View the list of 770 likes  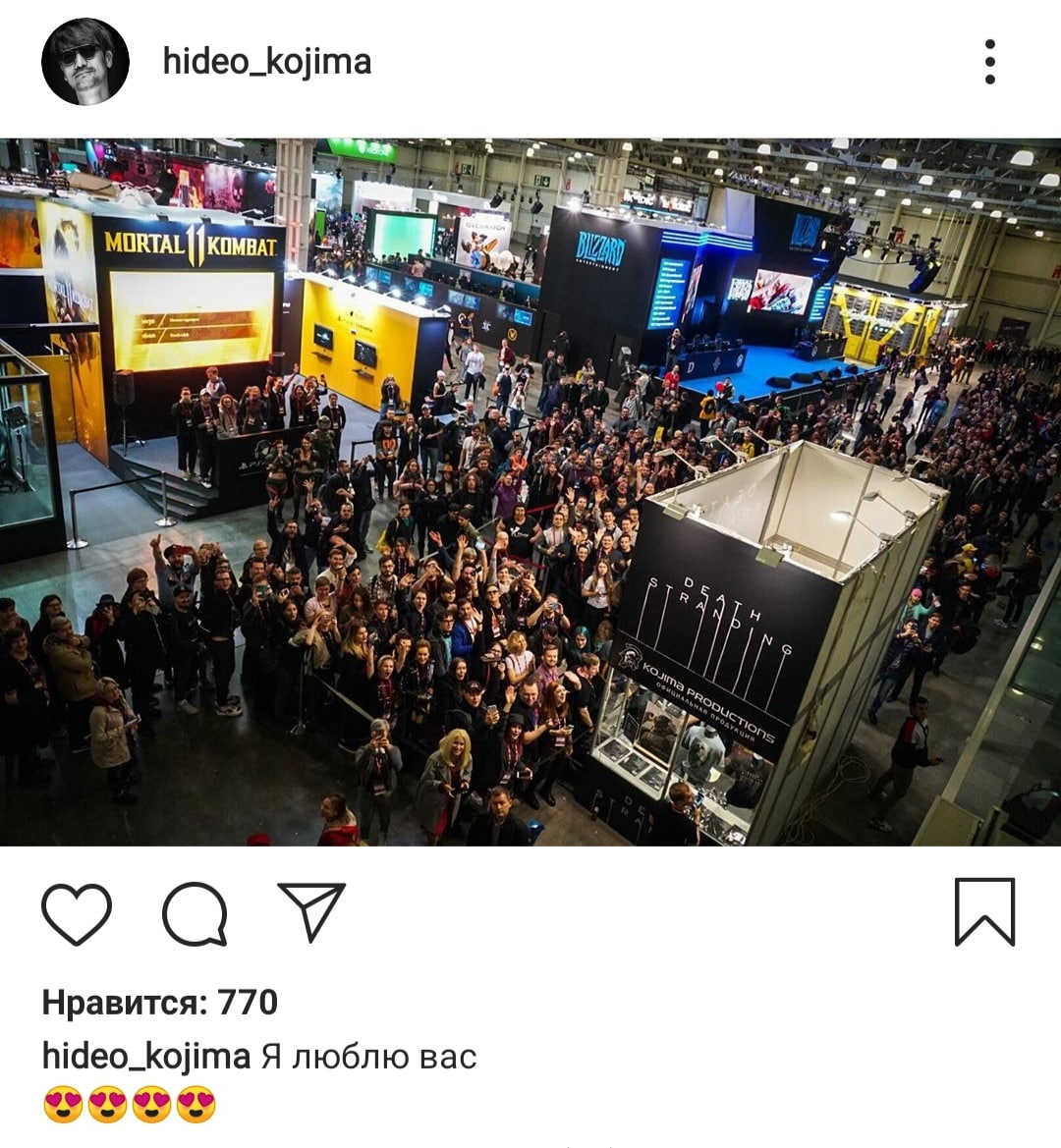pos(160,1003)
